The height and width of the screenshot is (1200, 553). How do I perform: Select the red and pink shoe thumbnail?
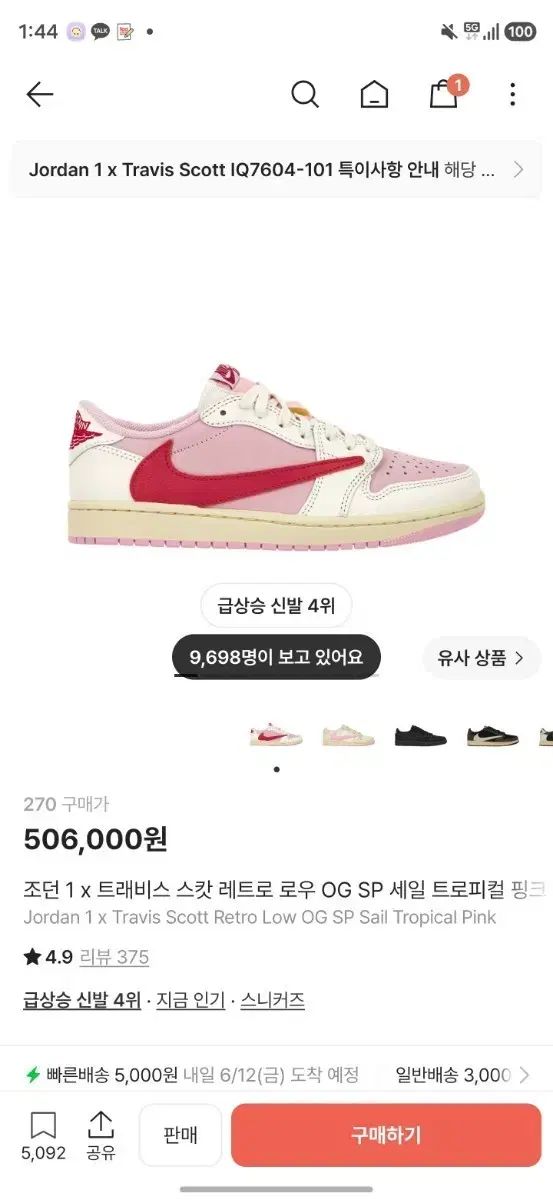pyautogui.click(x=276, y=736)
